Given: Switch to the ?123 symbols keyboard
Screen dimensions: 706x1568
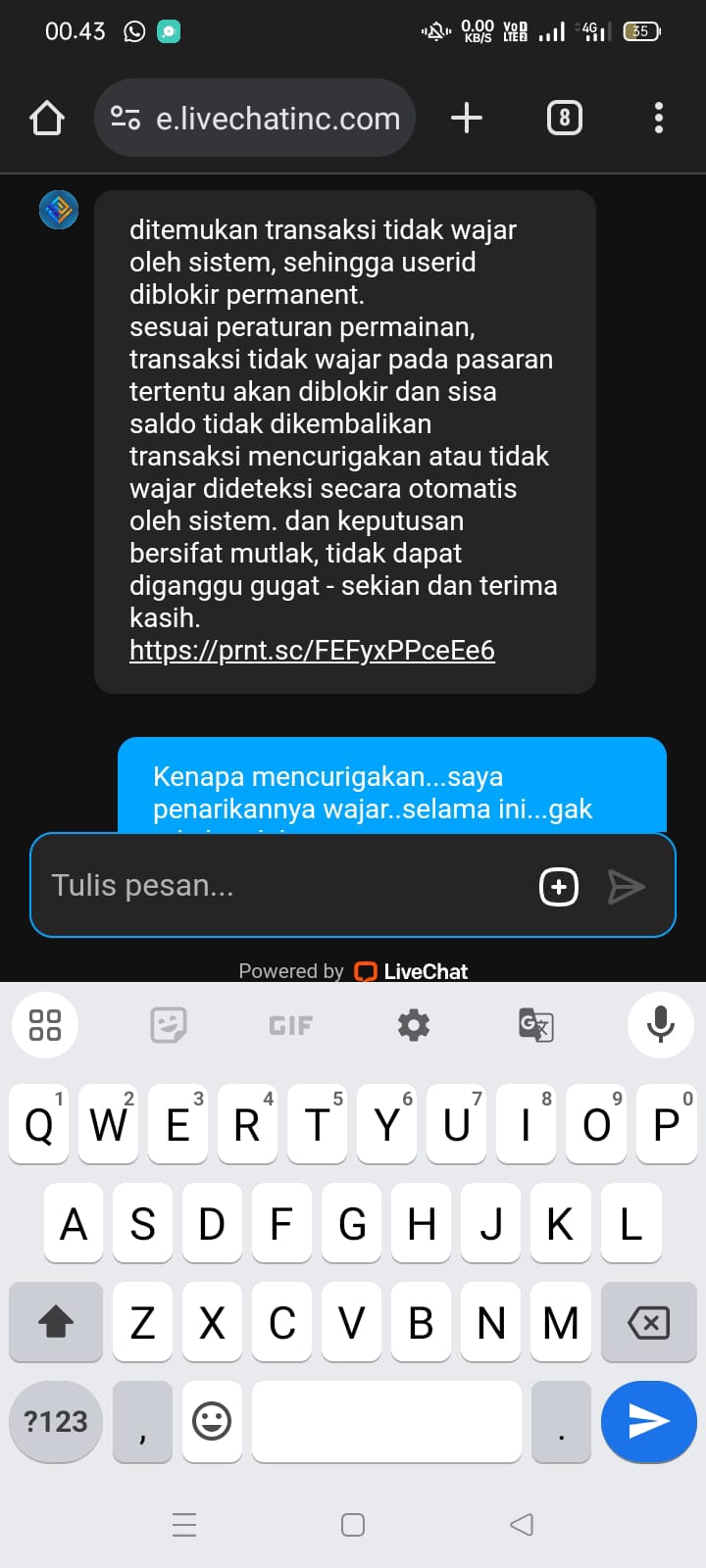Looking at the screenshot, I should [56, 1421].
